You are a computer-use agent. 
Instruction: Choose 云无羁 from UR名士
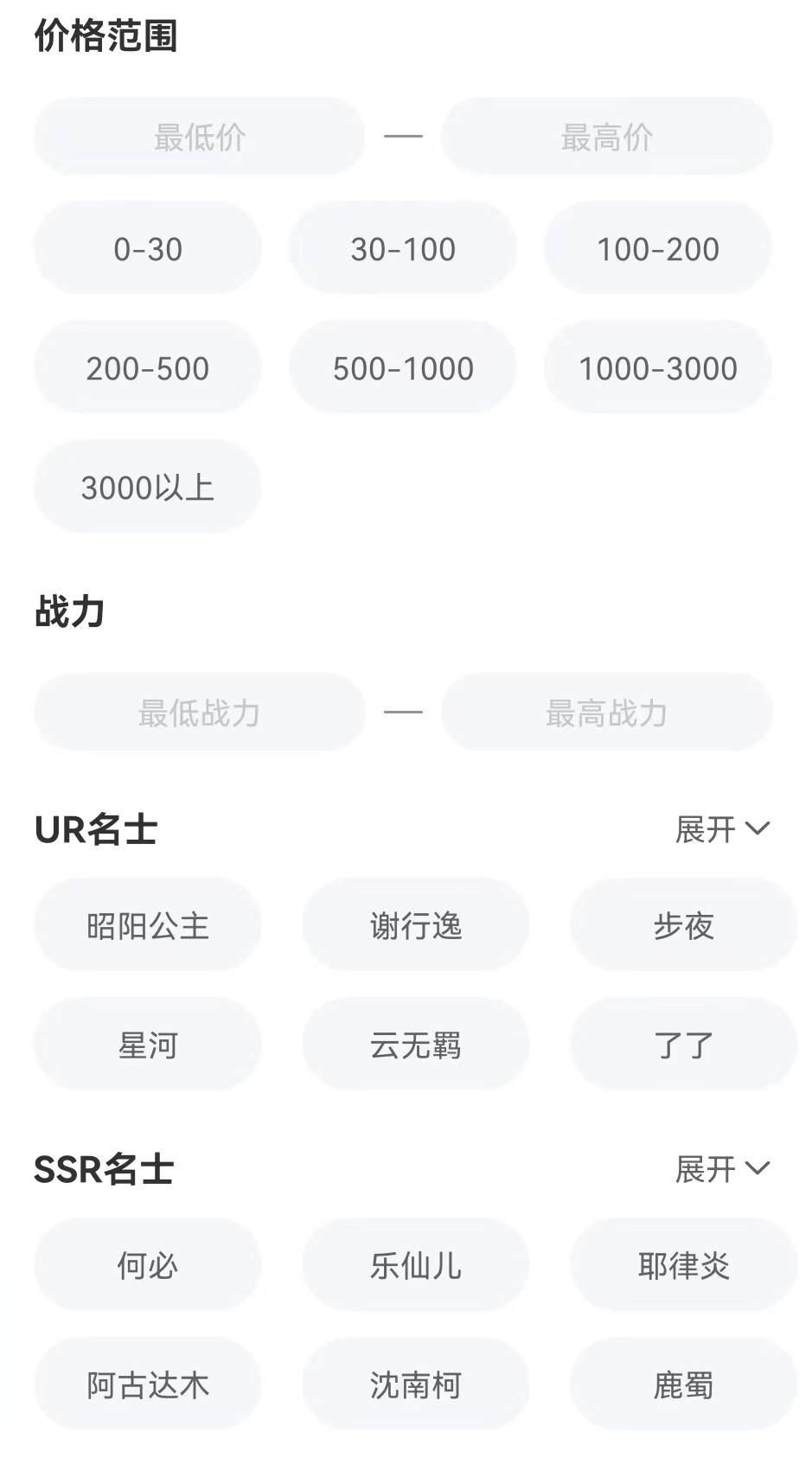416,1045
